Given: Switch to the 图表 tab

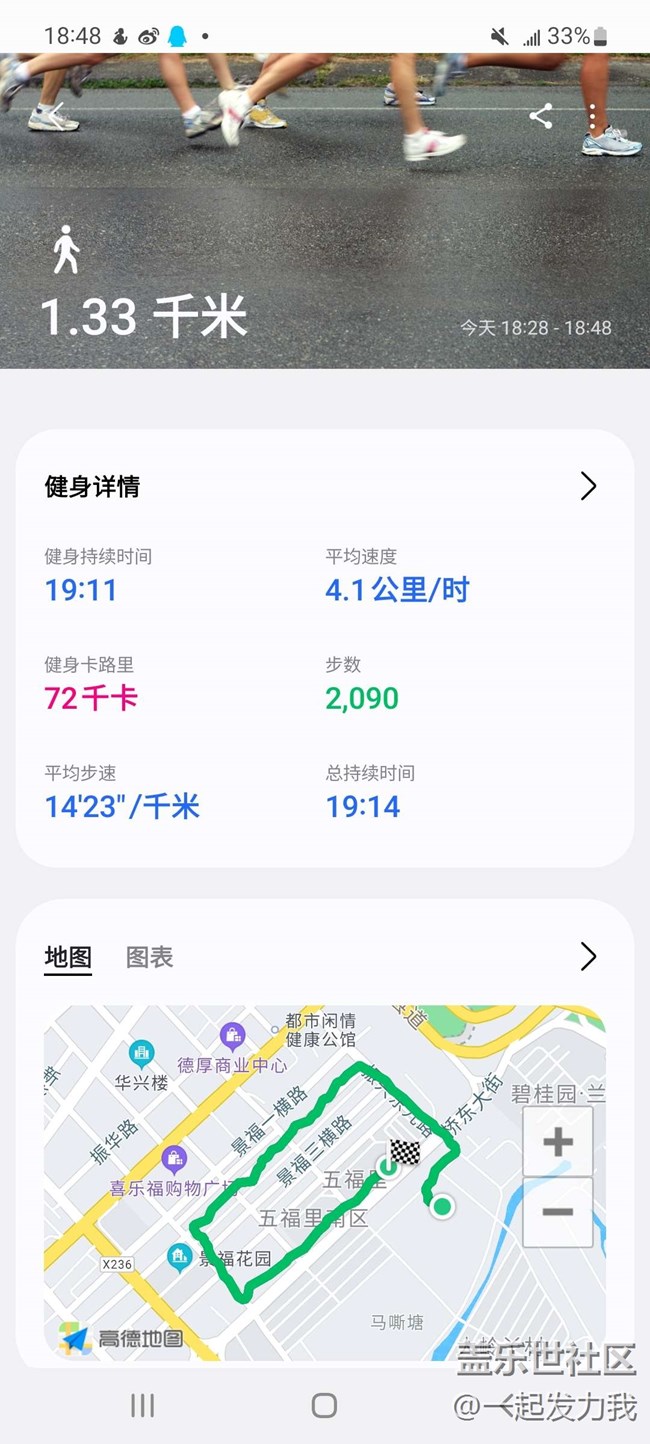Looking at the screenshot, I should click(x=149, y=957).
